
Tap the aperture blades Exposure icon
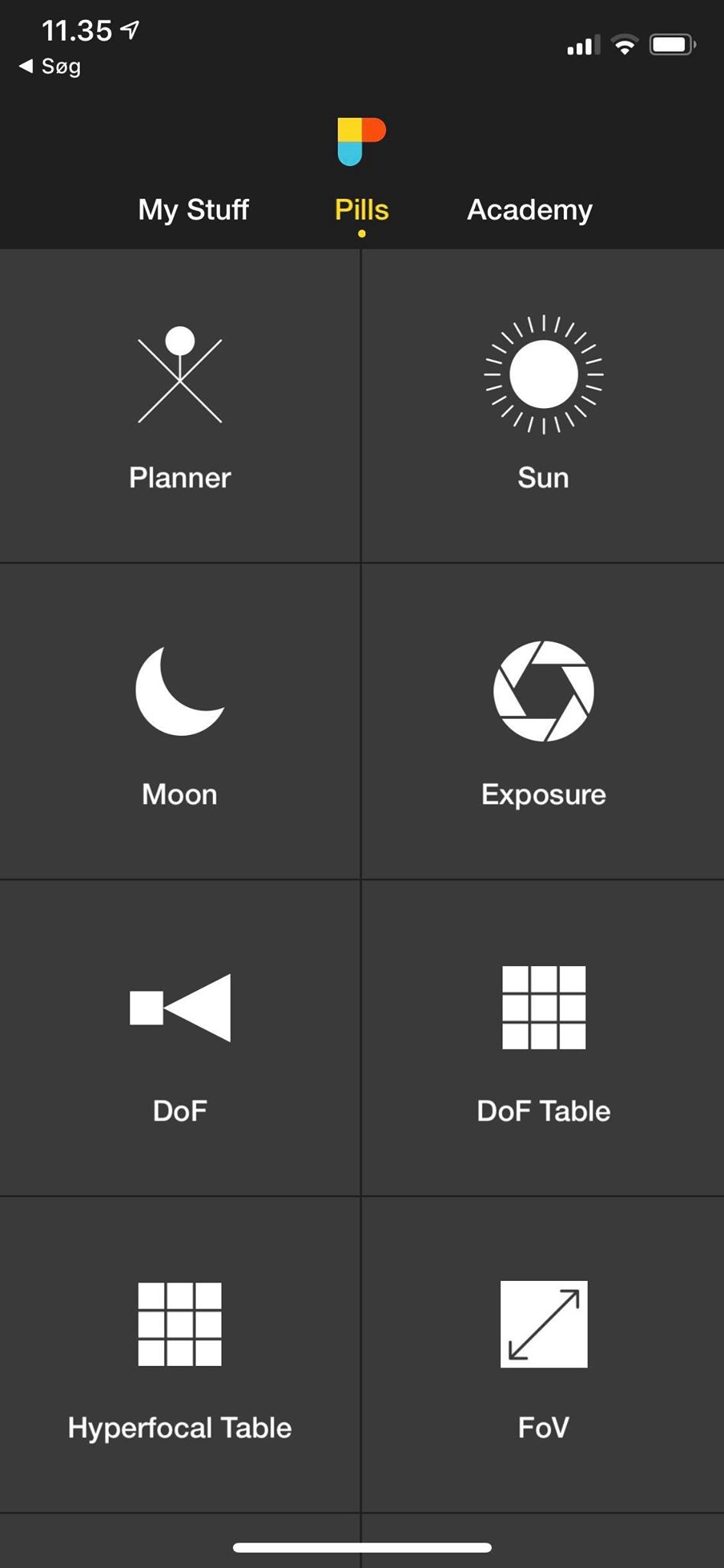542,693
